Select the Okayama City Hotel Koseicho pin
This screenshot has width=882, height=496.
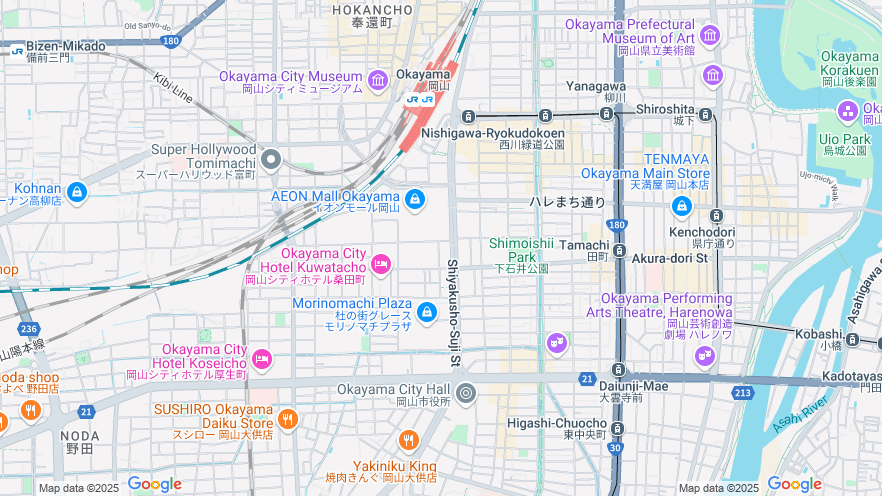tap(262, 358)
